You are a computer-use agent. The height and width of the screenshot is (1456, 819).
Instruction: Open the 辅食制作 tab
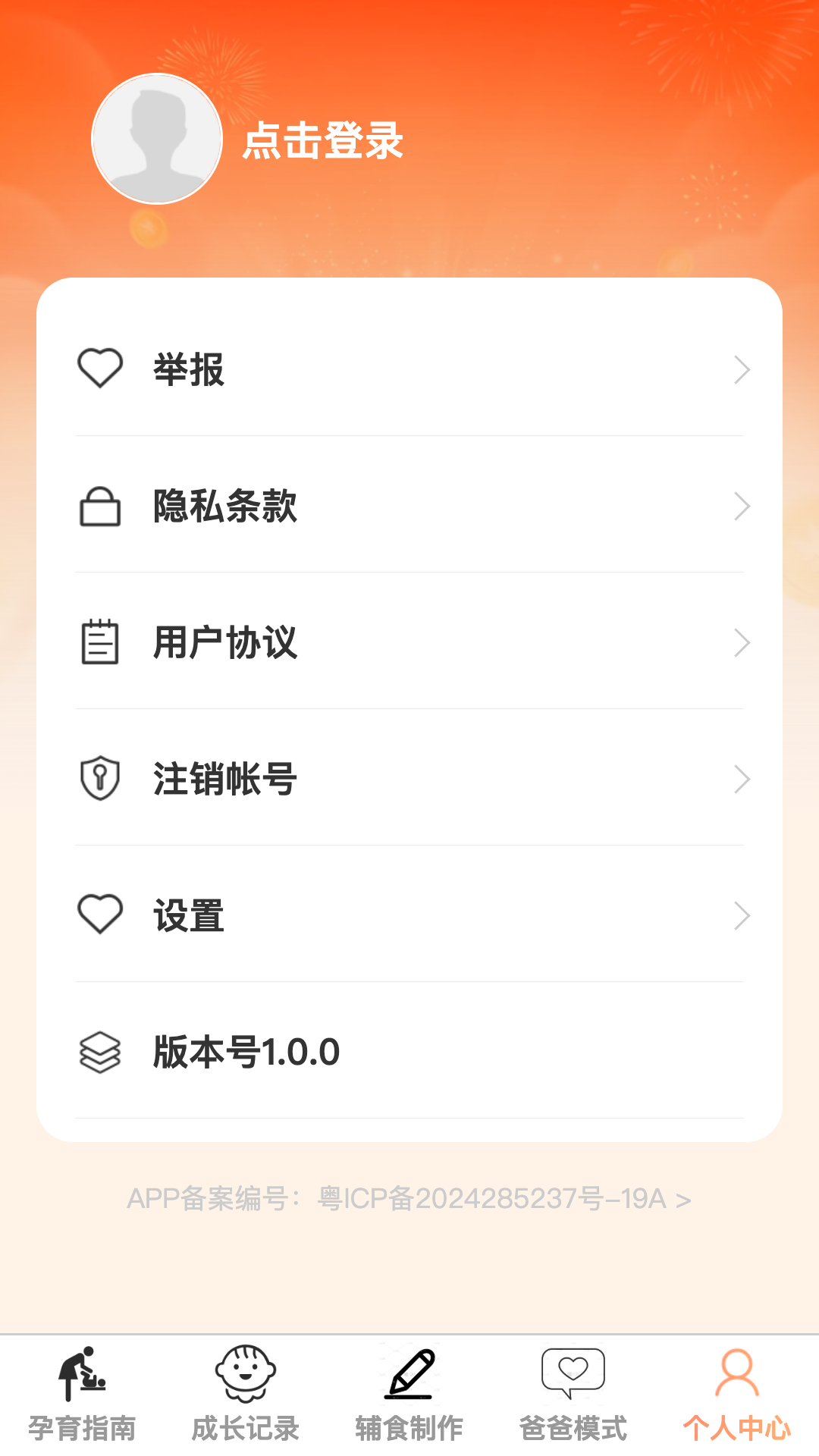click(x=409, y=1395)
